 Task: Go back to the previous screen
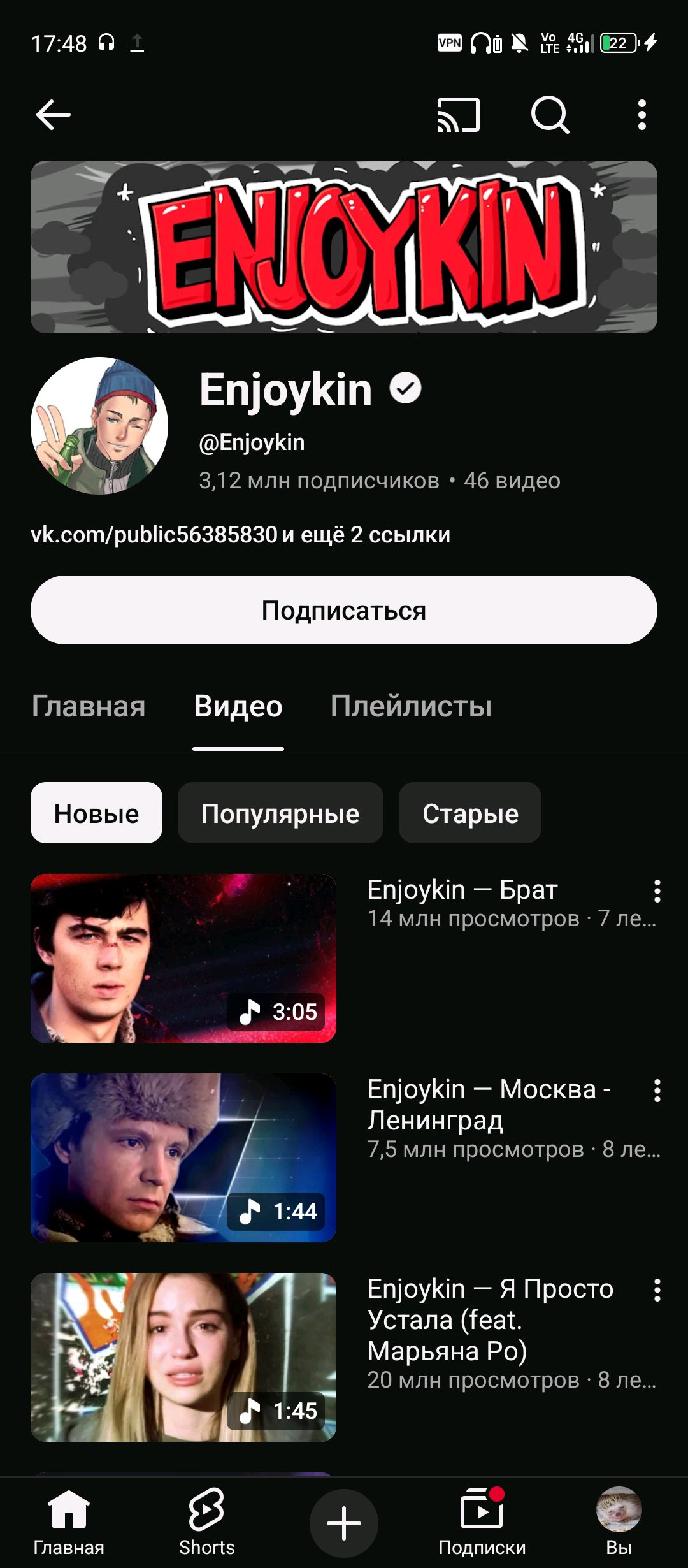[x=54, y=115]
